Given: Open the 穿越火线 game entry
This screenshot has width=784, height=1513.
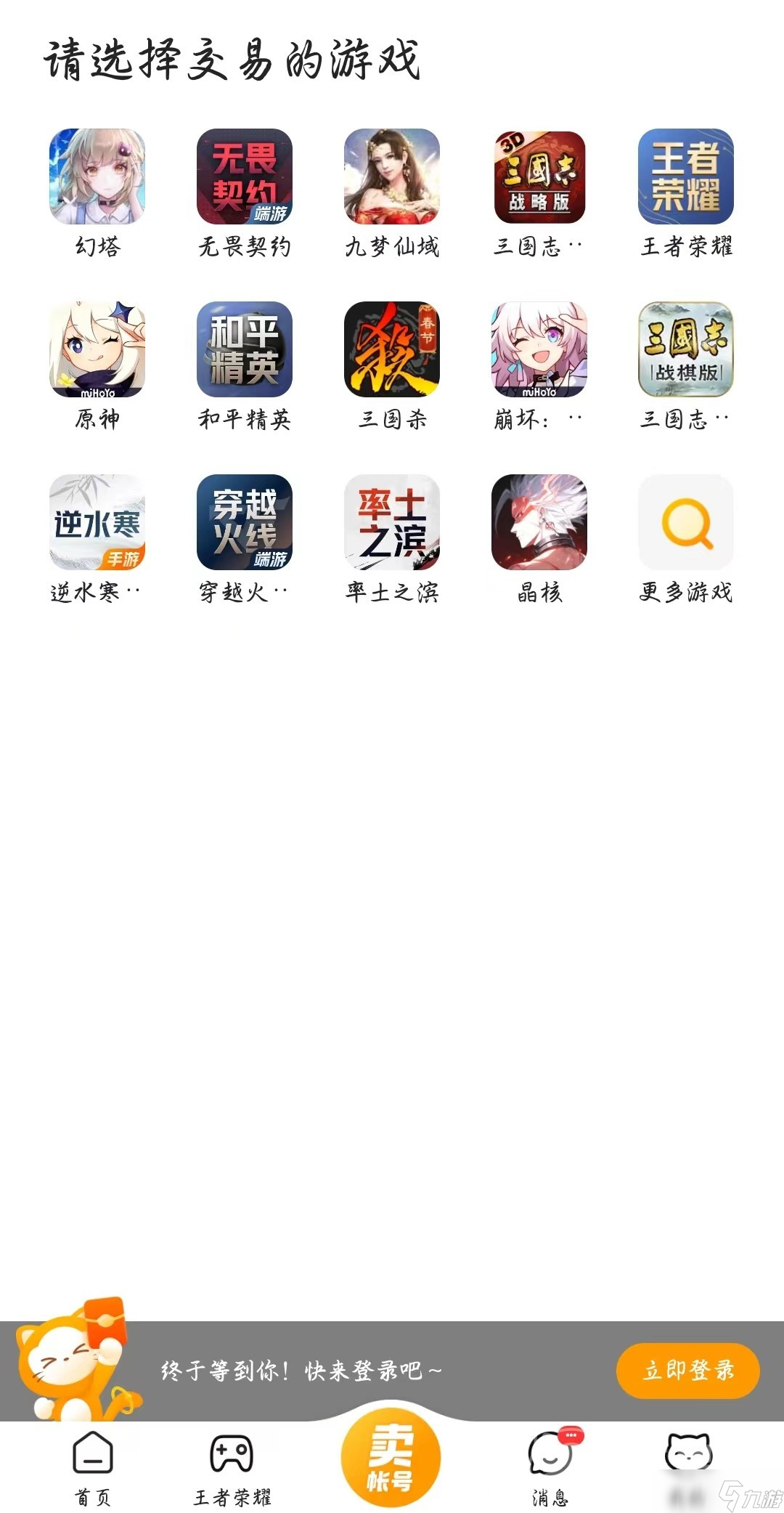Looking at the screenshot, I should 245,524.
